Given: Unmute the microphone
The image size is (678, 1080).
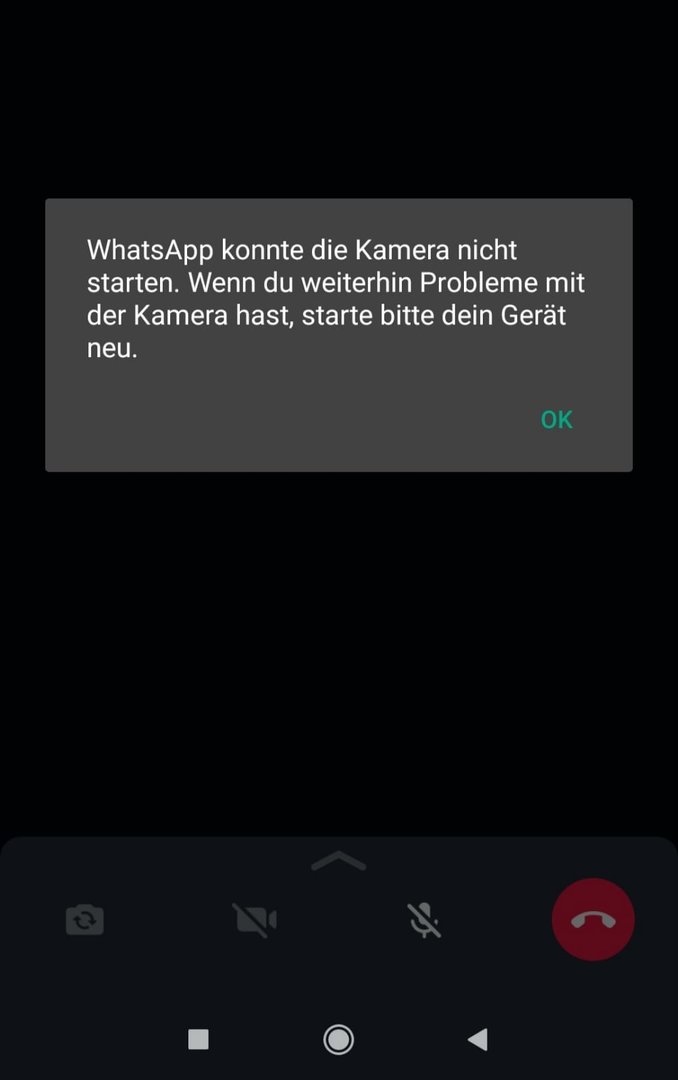Looking at the screenshot, I should tap(424, 919).
